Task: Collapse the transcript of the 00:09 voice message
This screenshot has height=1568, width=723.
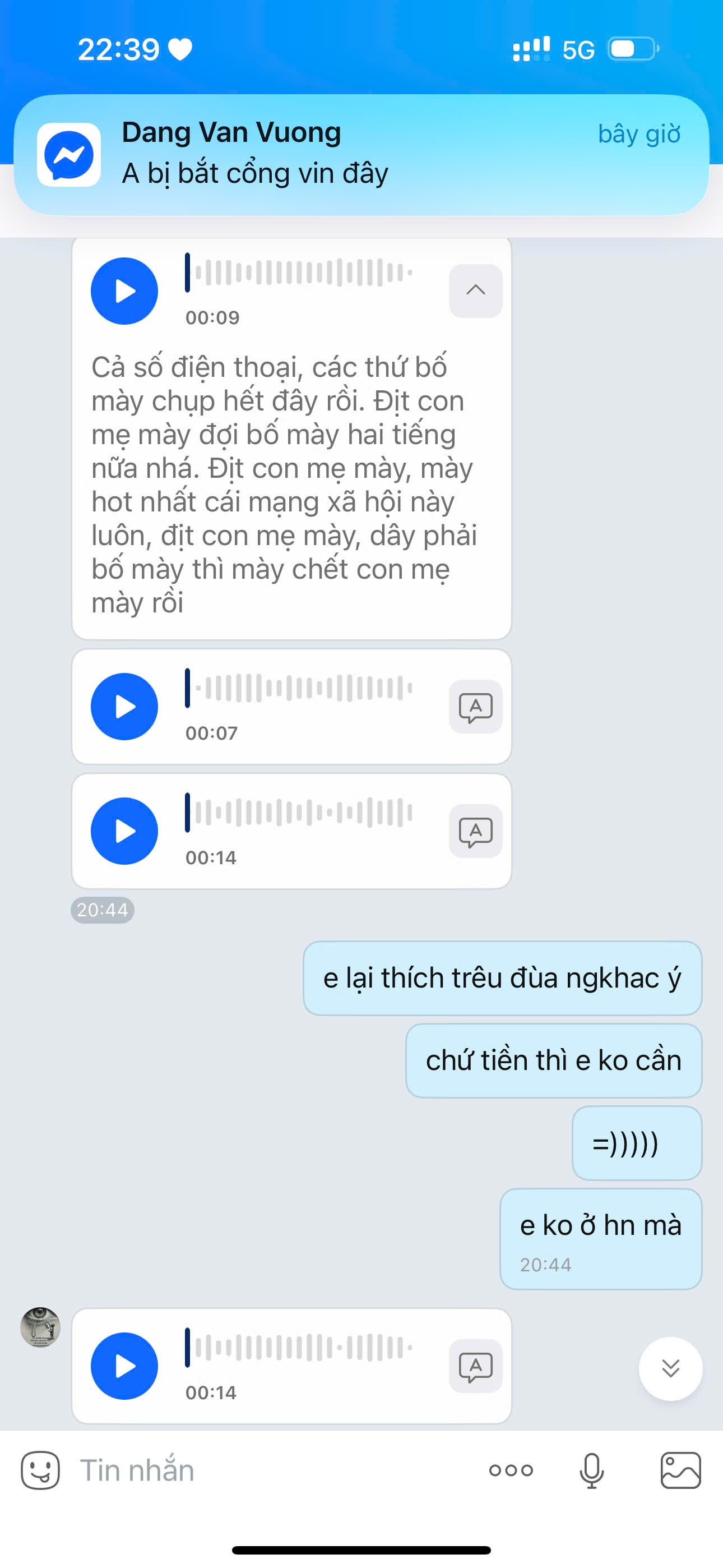Action: (475, 290)
